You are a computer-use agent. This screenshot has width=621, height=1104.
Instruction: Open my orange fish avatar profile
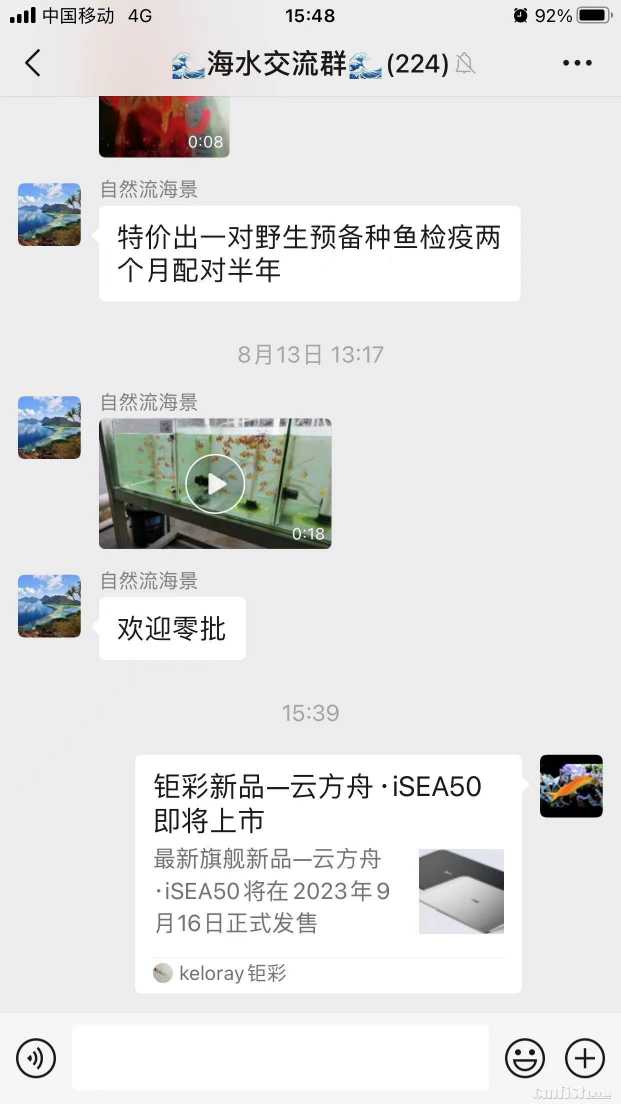click(571, 786)
